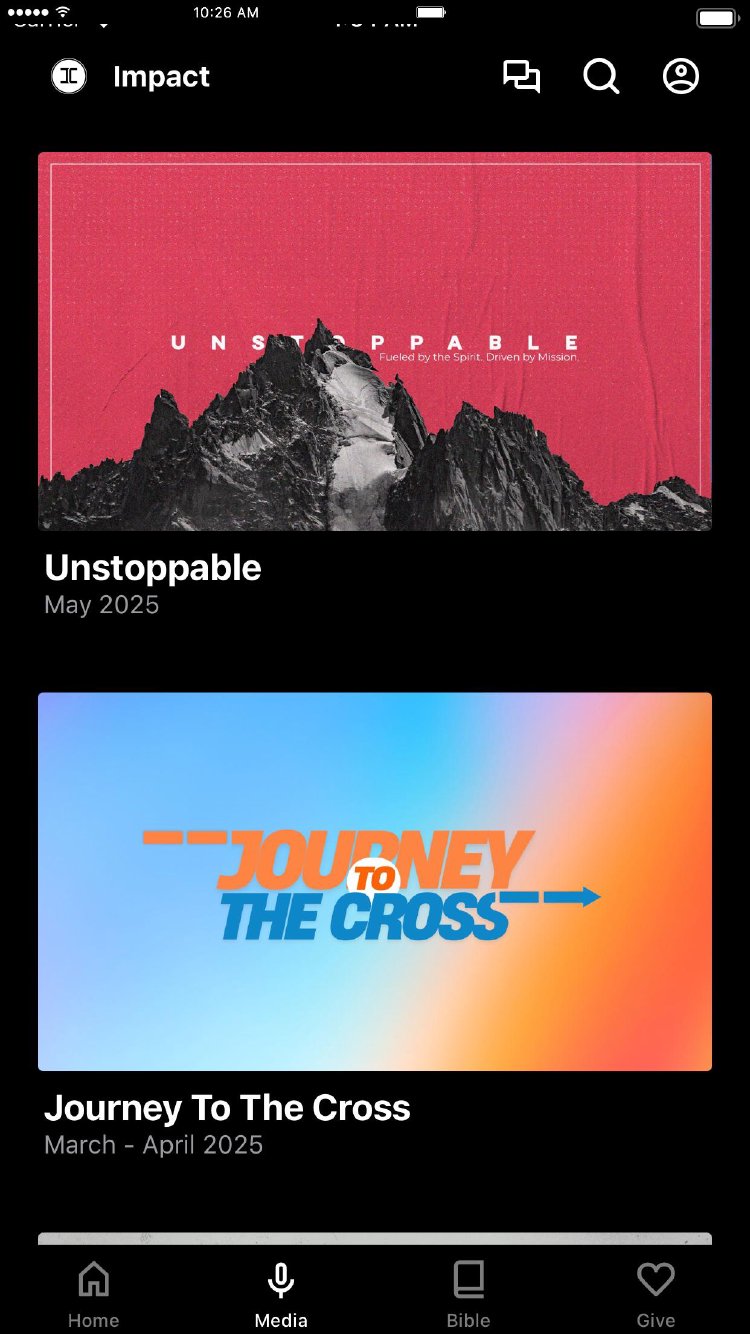
Task: Open the messaging chat icon
Action: tap(521, 77)
